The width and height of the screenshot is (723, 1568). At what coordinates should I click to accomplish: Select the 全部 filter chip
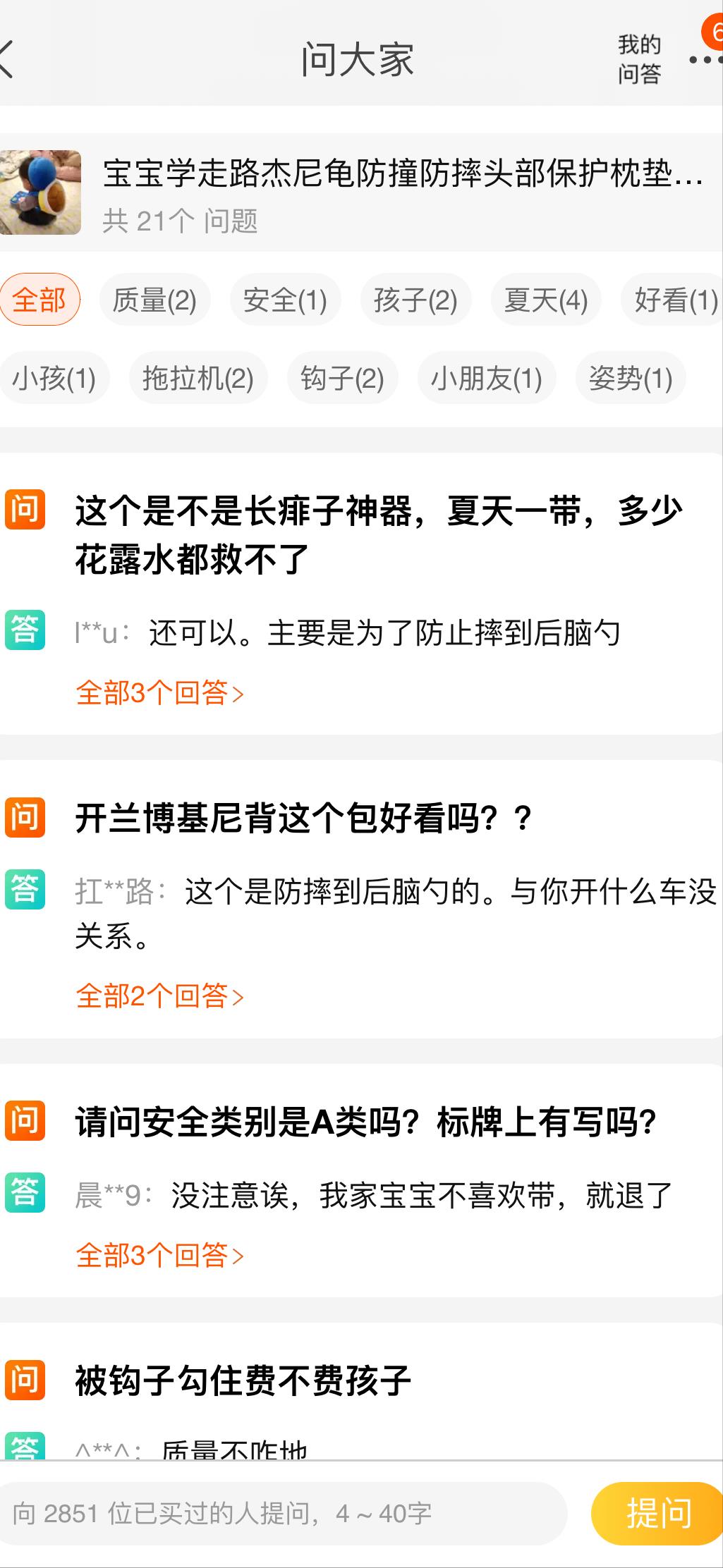[40, 300]
